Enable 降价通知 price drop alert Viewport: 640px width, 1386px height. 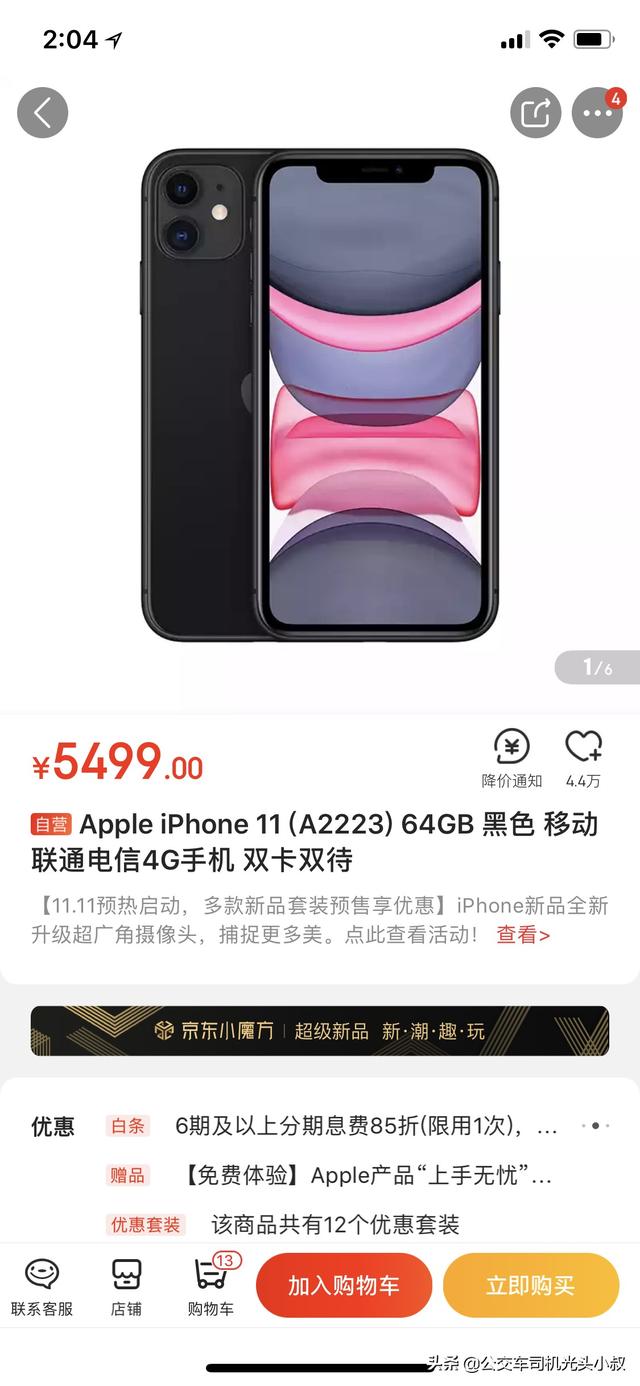[512, 759]
